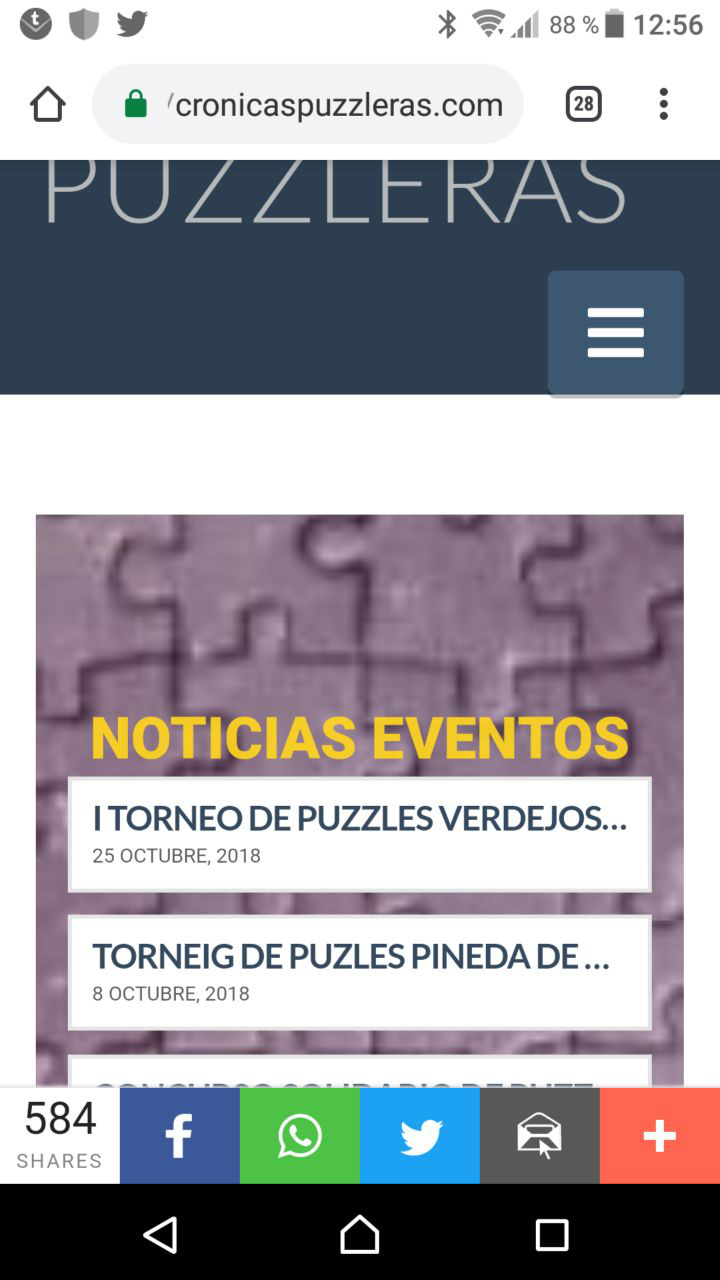Share this page by email
The width and height of the screenshot is (720, 1280).
pos(540,1136)
